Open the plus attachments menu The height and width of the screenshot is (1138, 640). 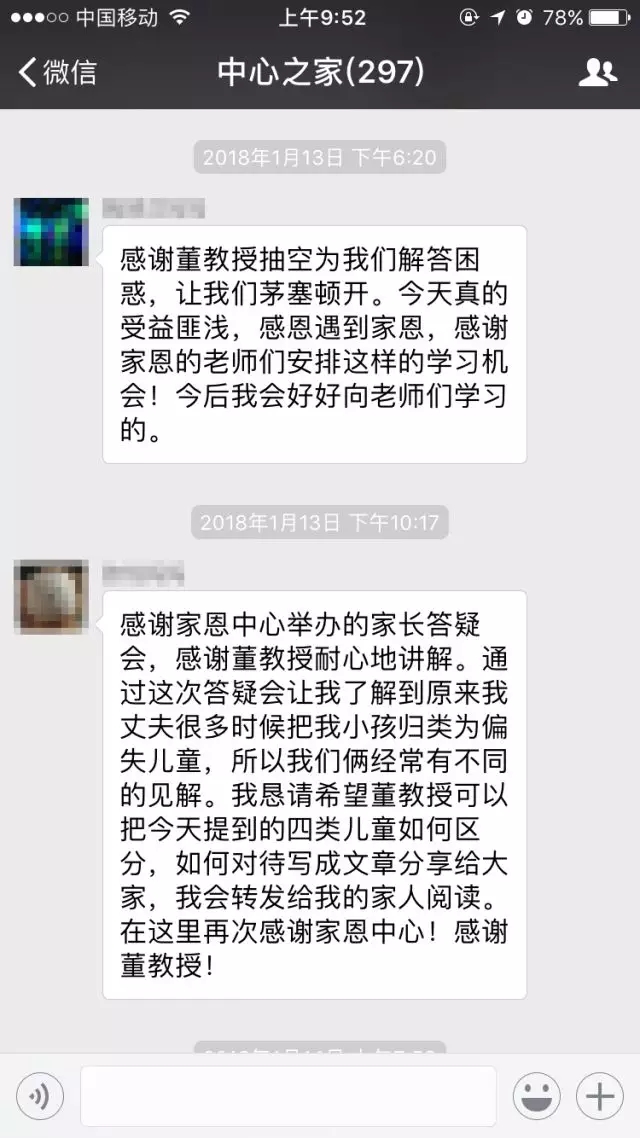click(600, 1097)
